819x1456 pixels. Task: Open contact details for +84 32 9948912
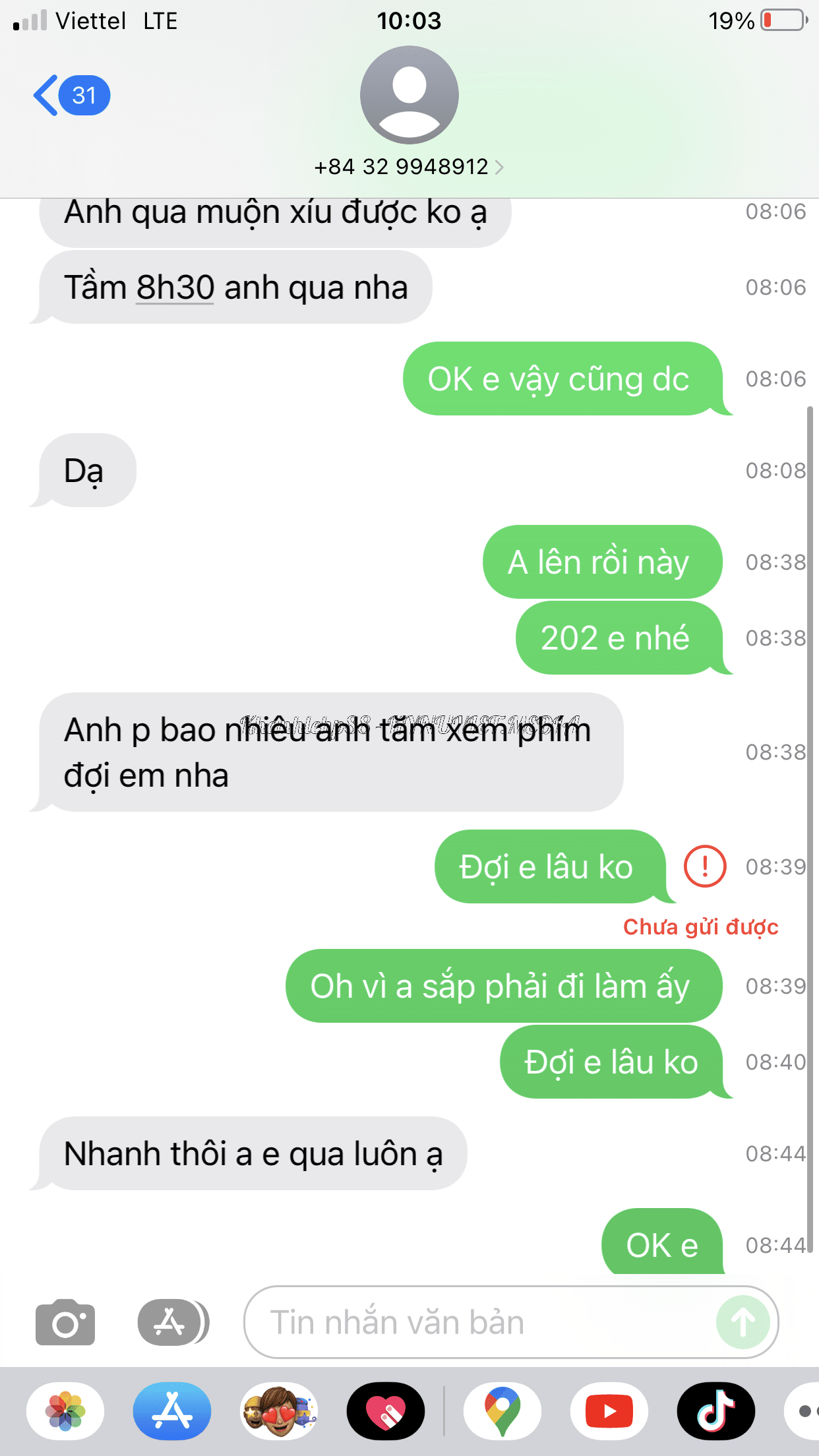(x=409, y=167)
